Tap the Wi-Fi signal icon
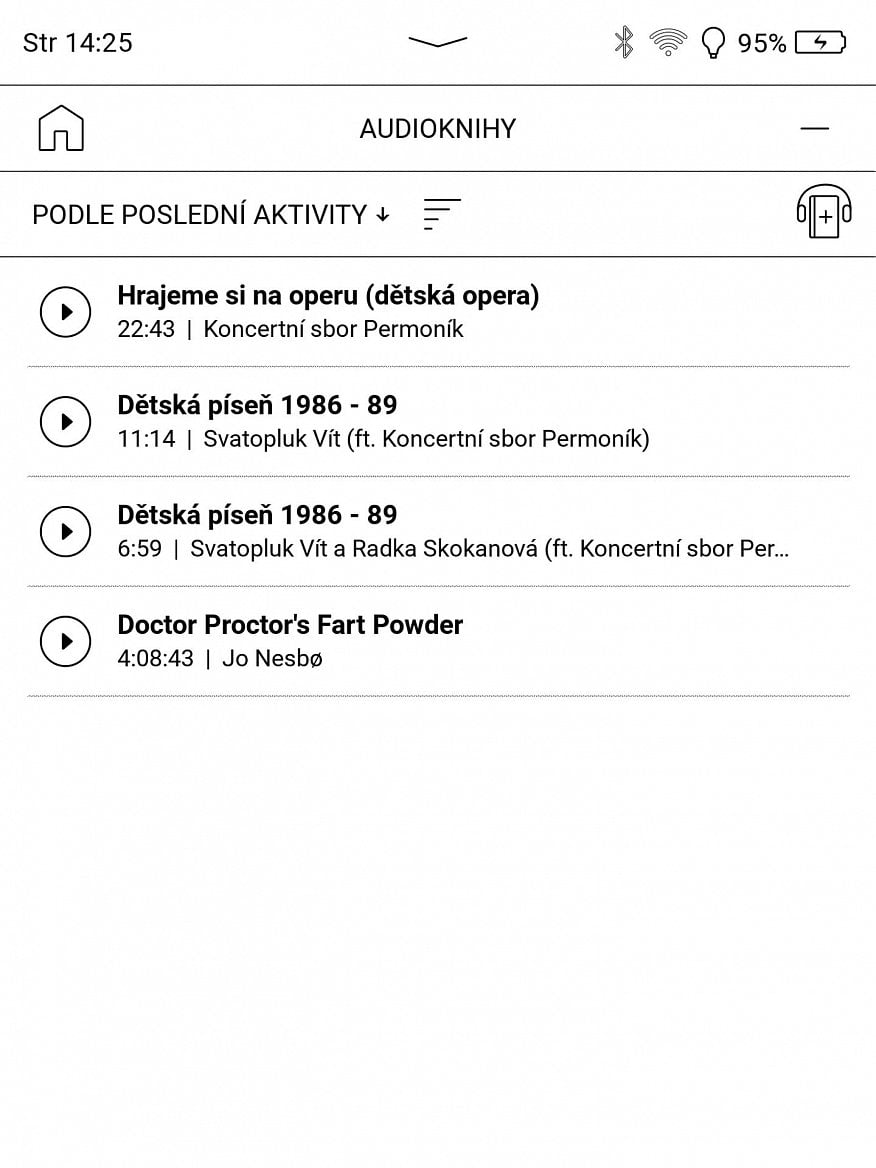Viewport: 876px width, 1168px height. pyautogui.click(x=668, y=42)
